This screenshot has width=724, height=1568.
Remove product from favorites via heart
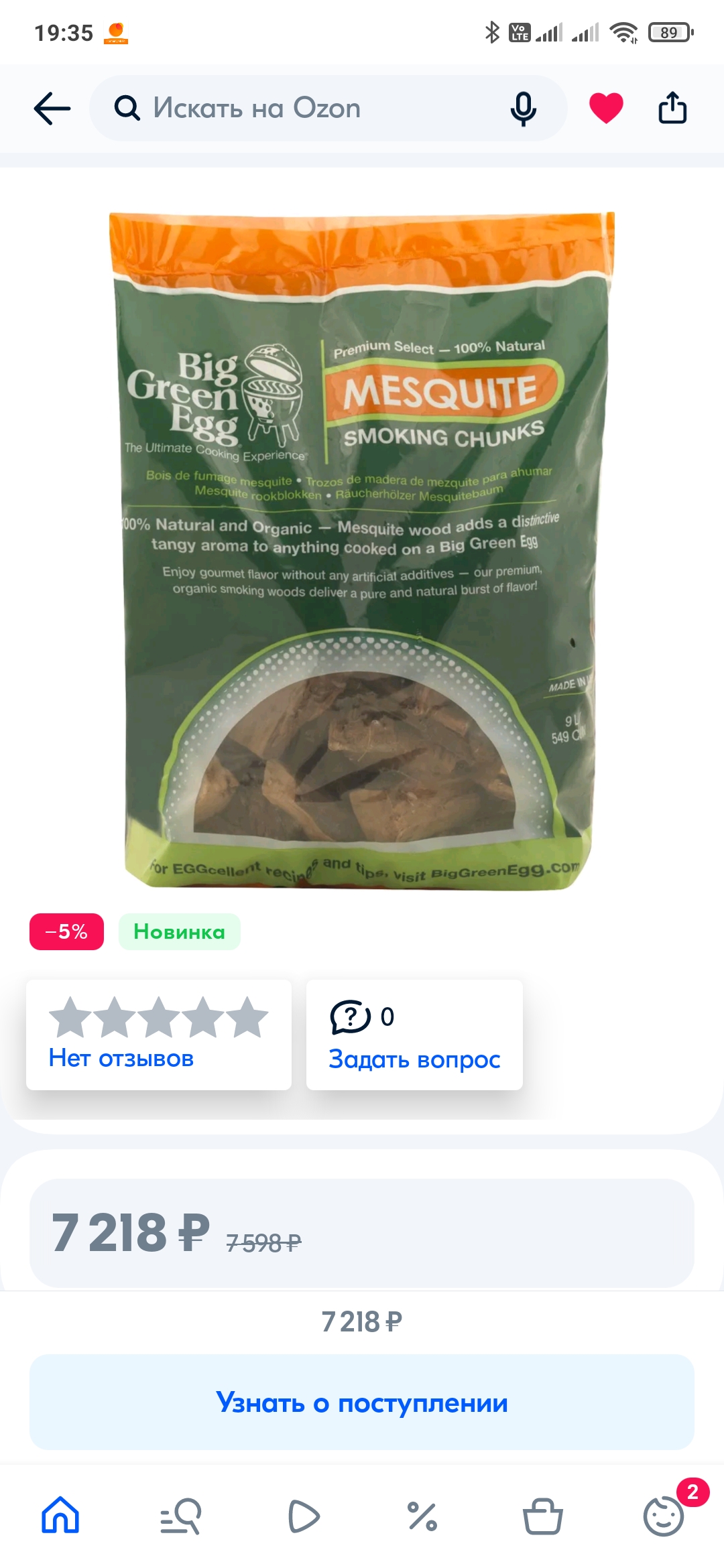coord(606,109)
